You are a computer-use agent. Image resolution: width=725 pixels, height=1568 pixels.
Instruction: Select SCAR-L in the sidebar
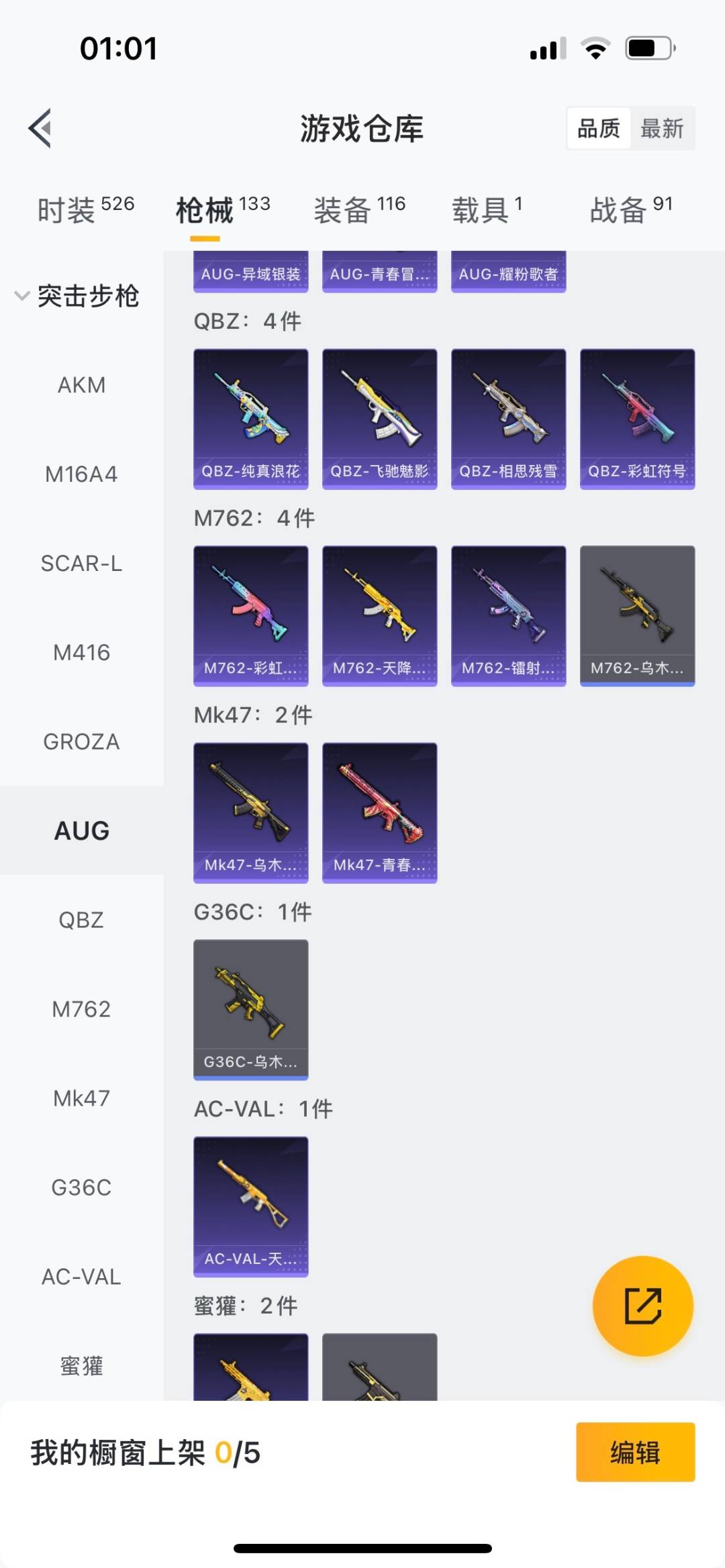[81, 563]
